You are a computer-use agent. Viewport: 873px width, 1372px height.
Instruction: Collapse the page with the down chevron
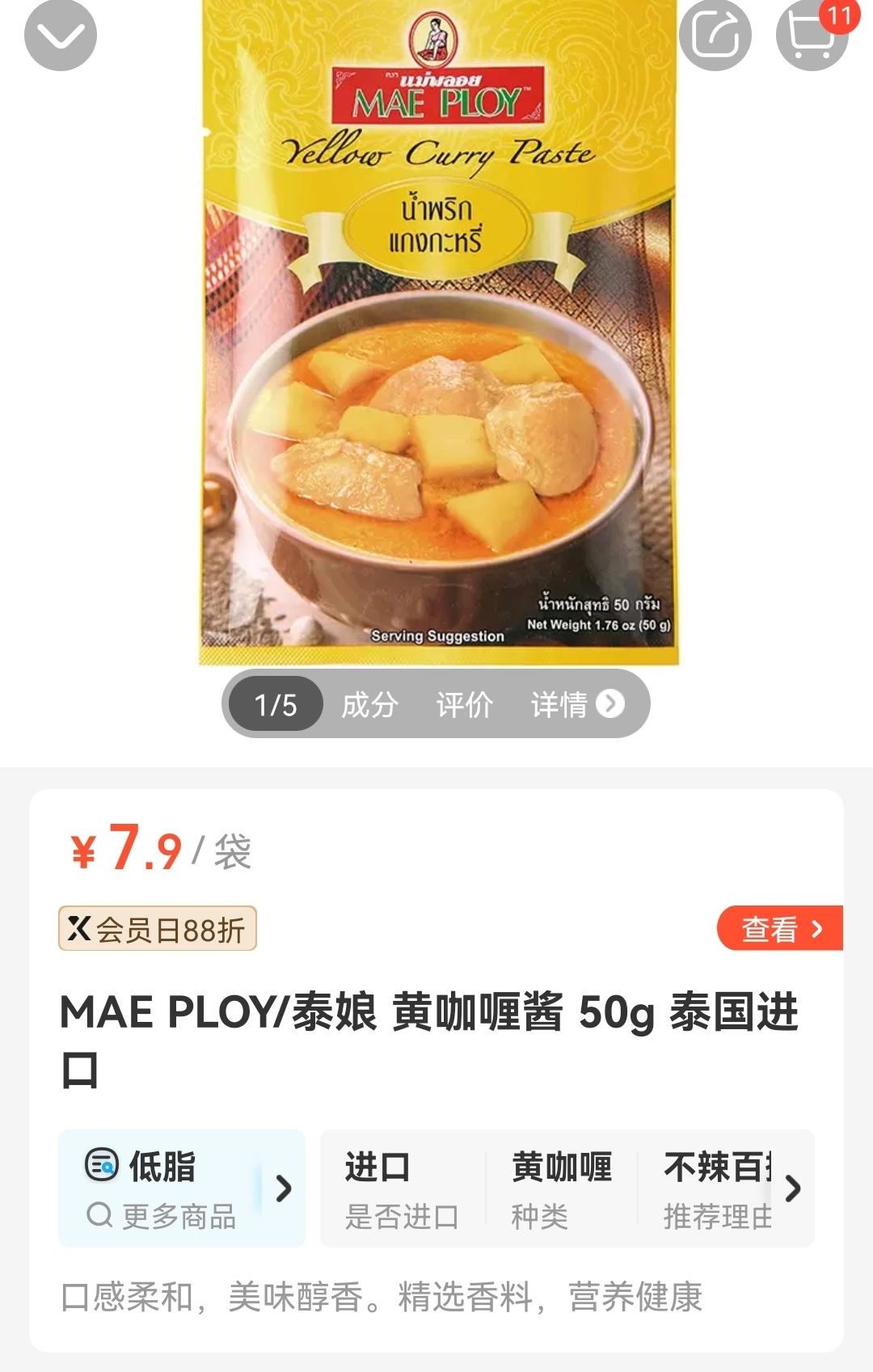pyautogui.click(x=61, y=36)
